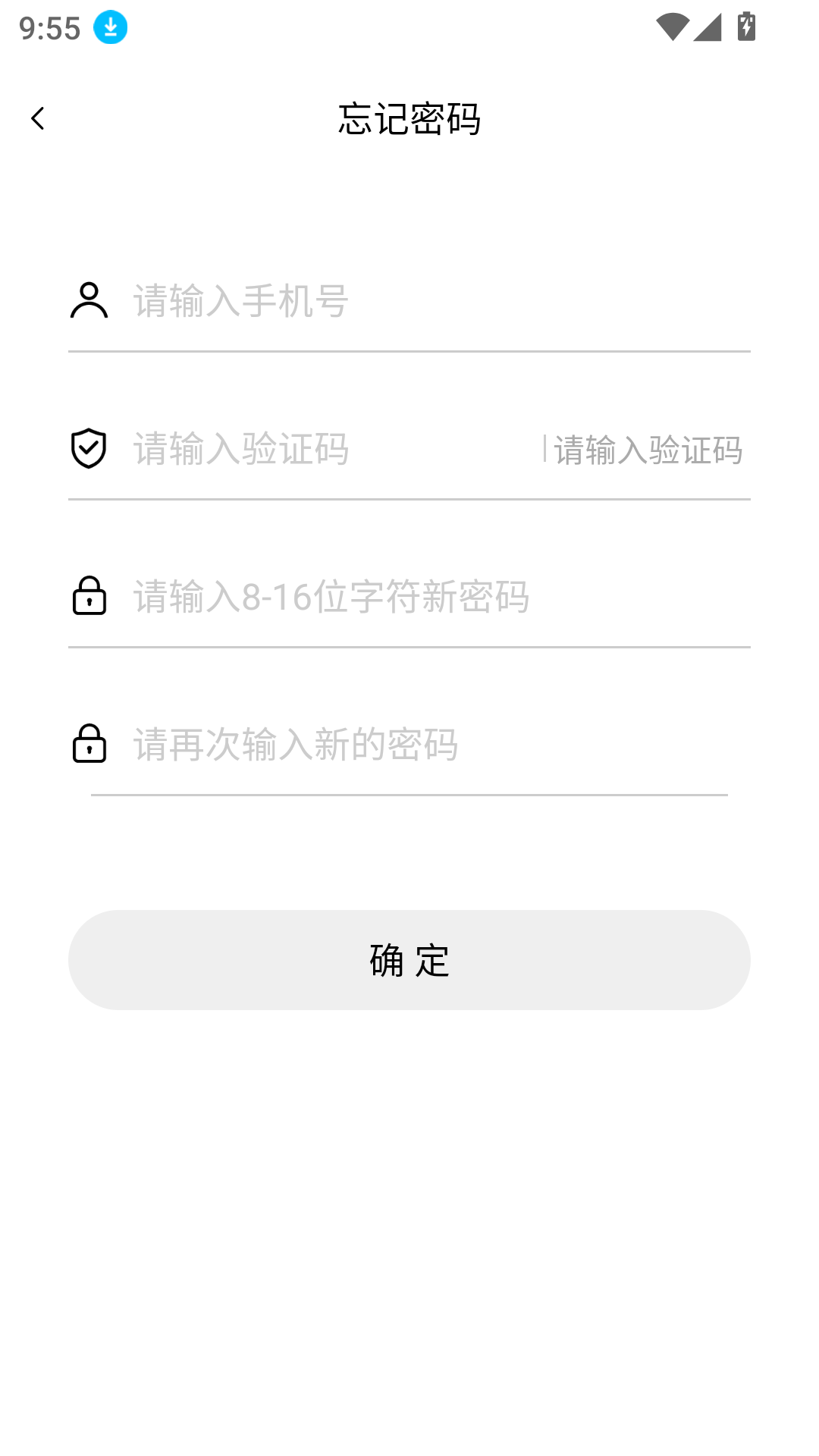This screenshot has width=819, height=1456.
Task: Tap the clock showing 9:55
Action: 49,27
